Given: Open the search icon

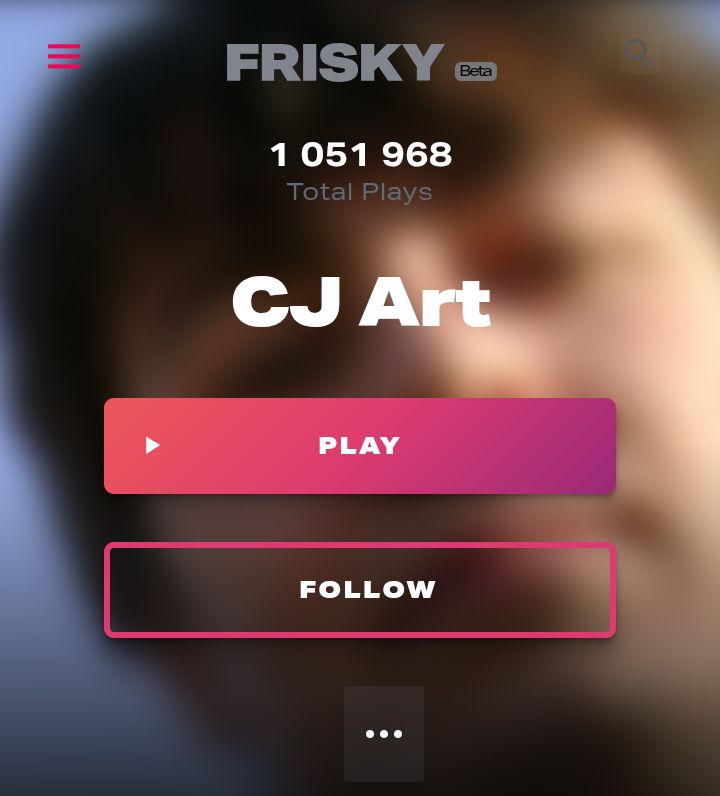Looking at the screenshot, I should [x=639, y=53].
